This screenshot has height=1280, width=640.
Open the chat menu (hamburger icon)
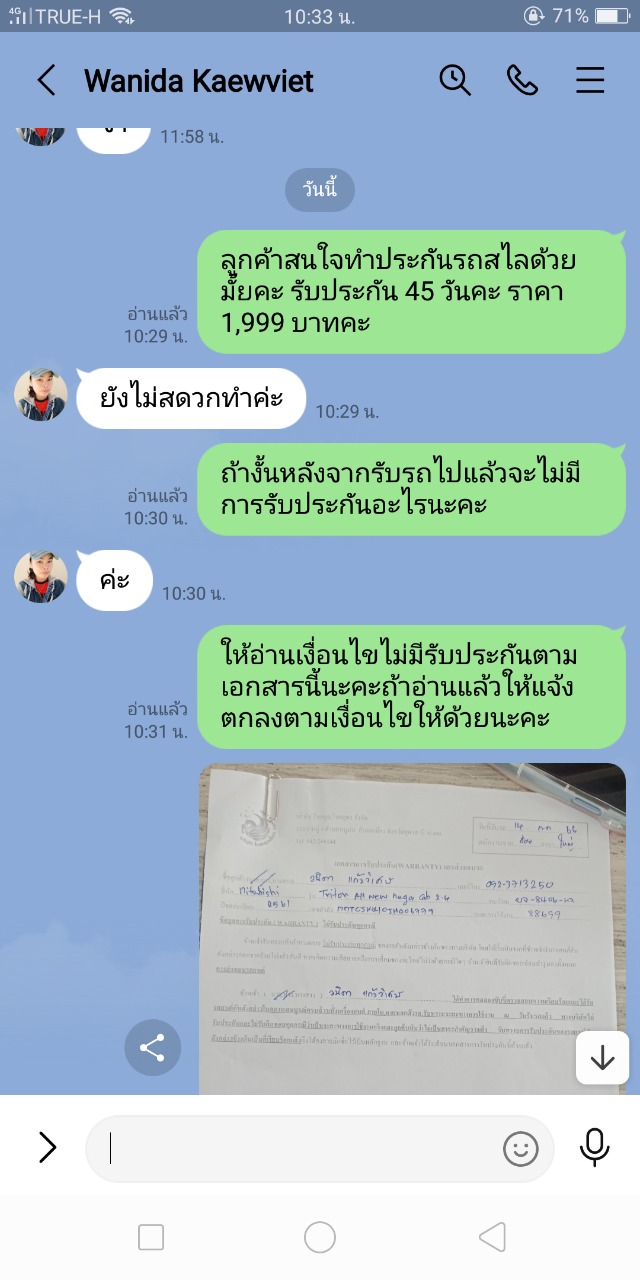point(590,80)
